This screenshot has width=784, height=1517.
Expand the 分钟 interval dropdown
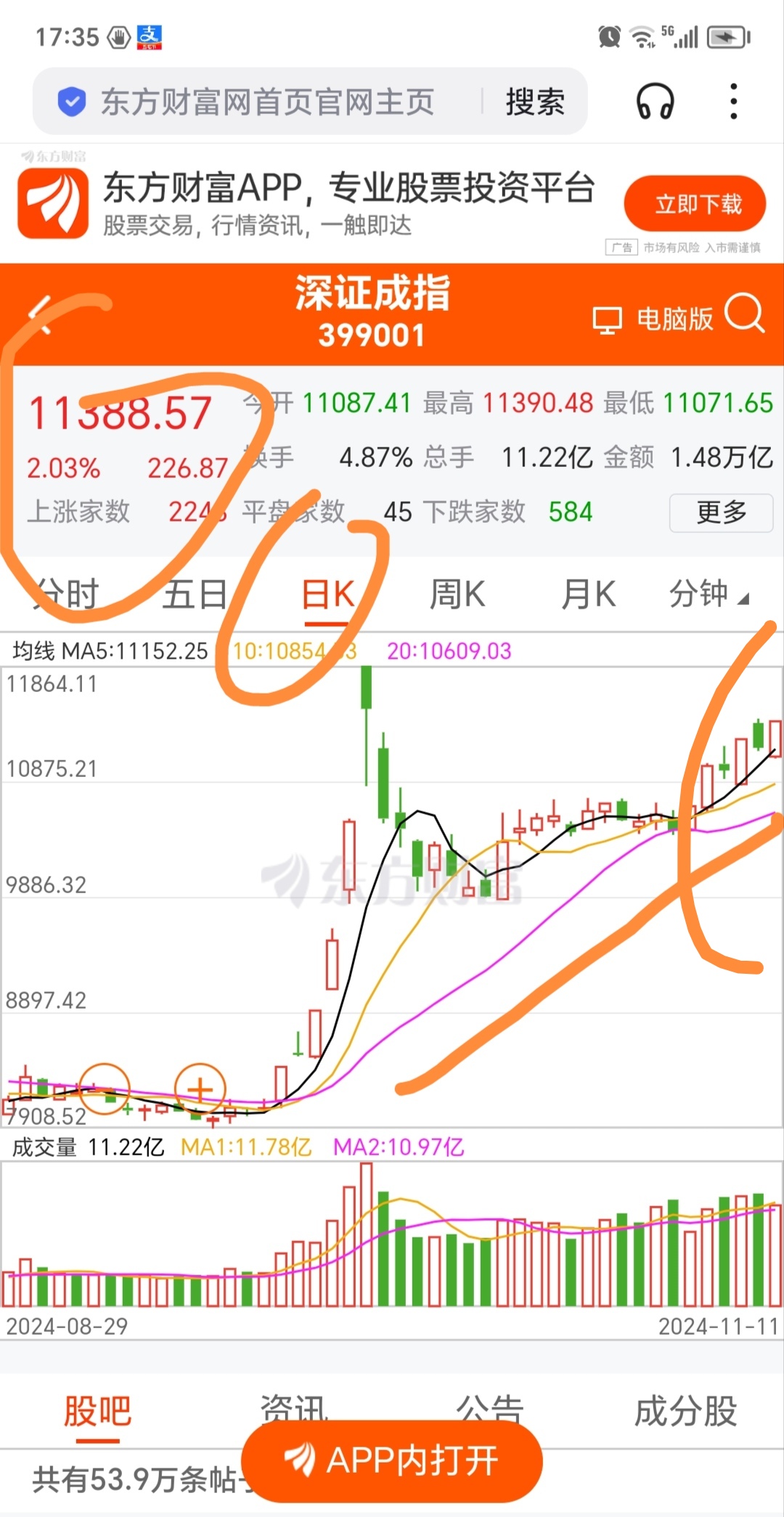(708, 595)
